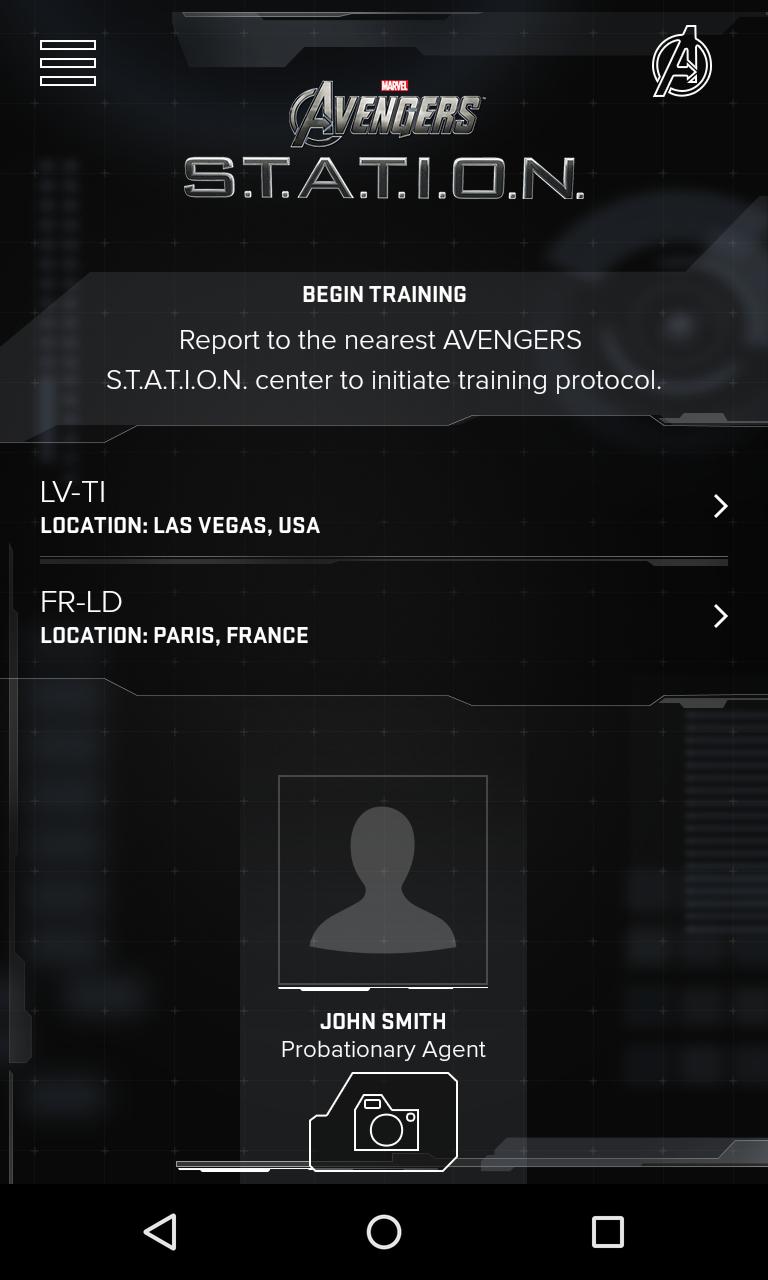Tap LOCATION: PARIS, FRANCE subtitle text
The width and height of the screenshot is (768, 1280).
(174, 635)
